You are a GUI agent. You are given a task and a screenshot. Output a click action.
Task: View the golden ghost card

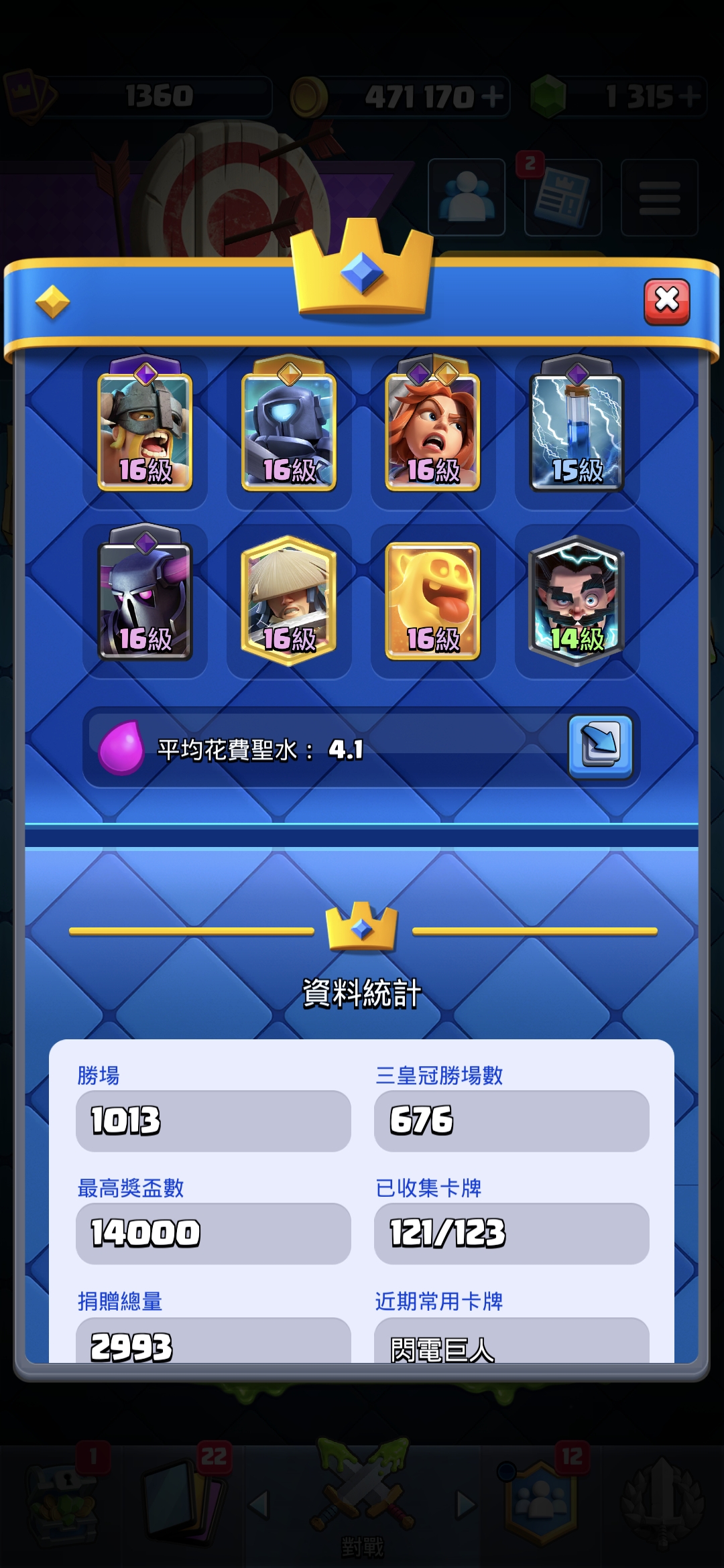(x=433, y=600)
